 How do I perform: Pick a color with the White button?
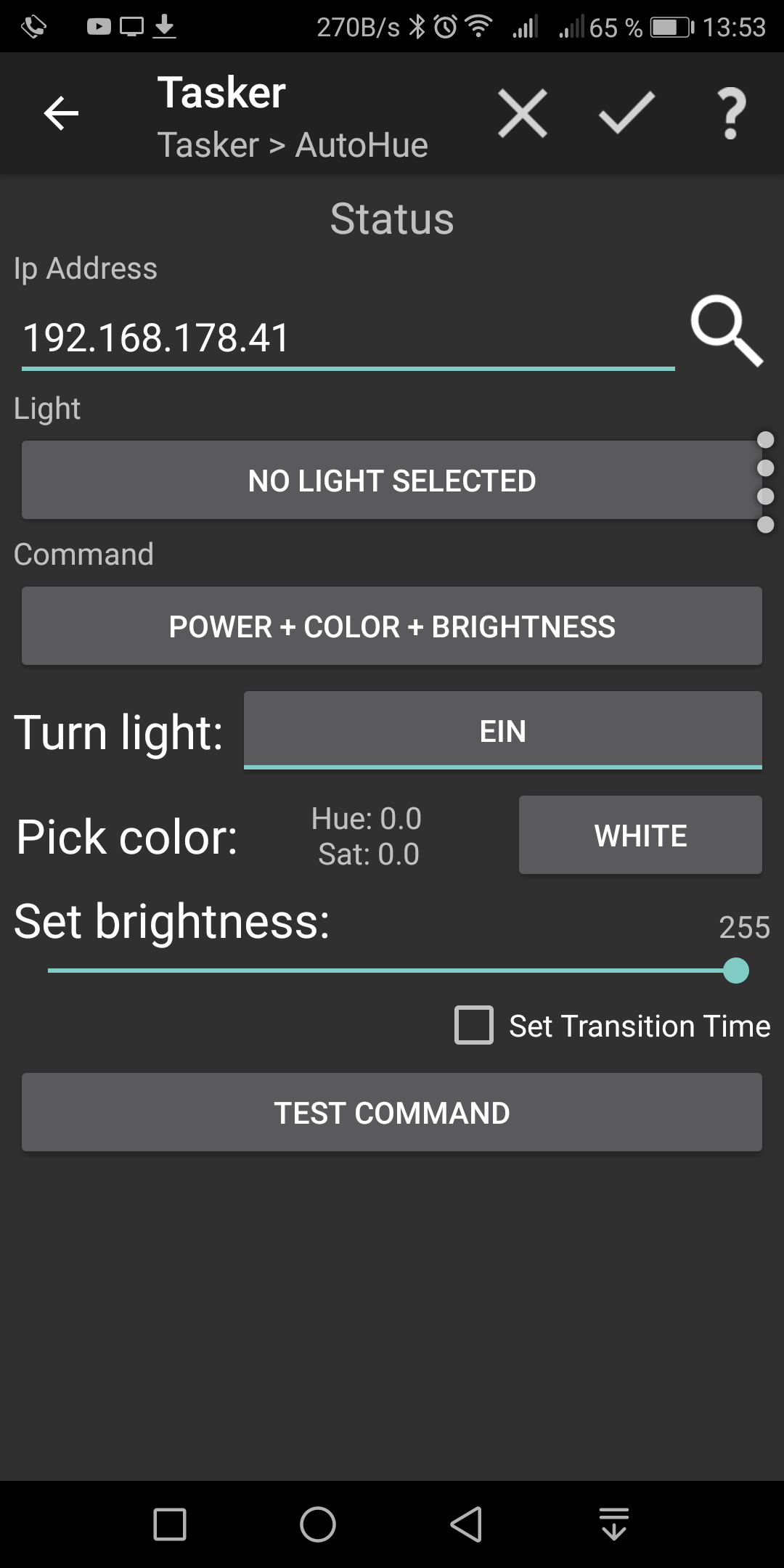(x=640, y=836)
